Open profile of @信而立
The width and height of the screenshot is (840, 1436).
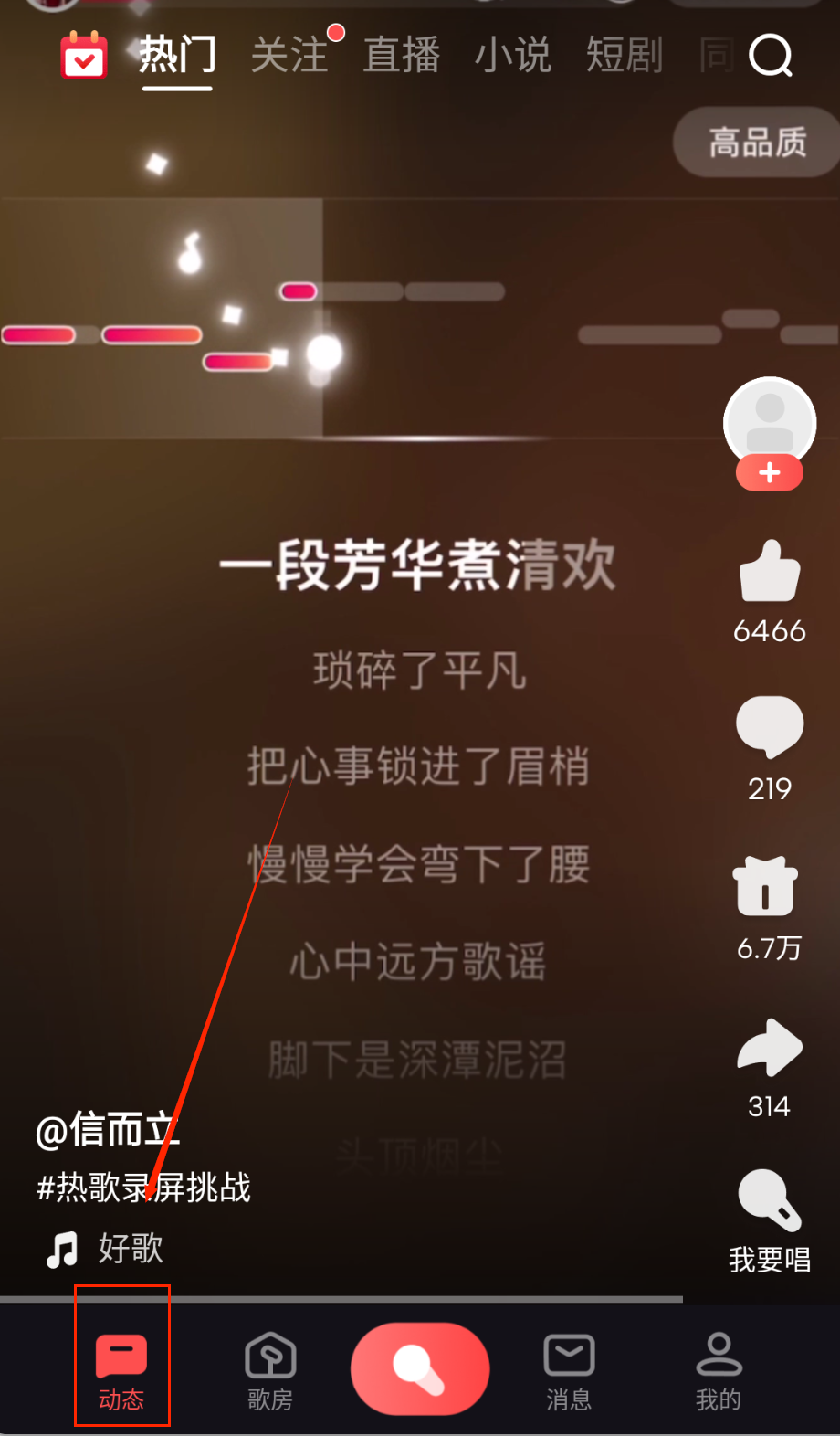click(x=108, y=1130)
